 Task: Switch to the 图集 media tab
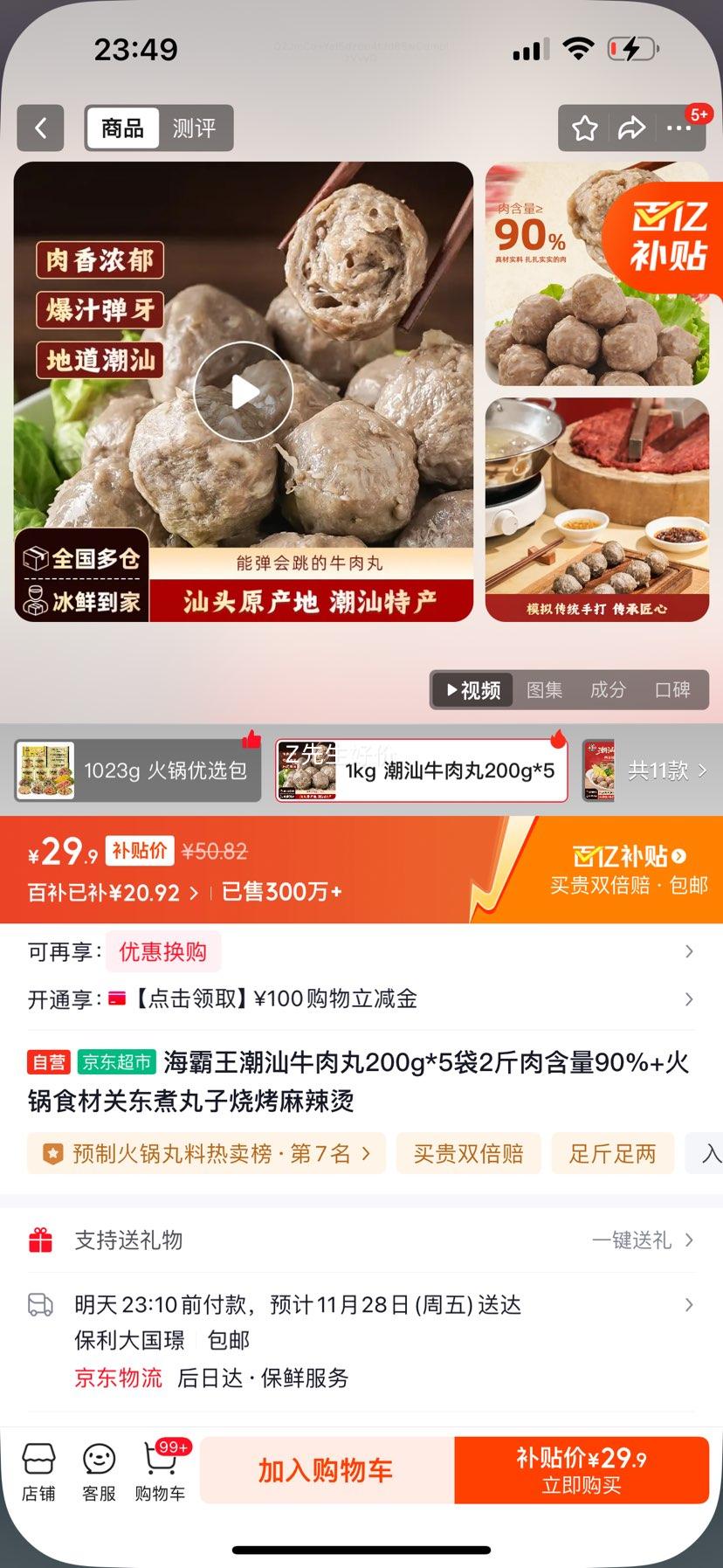click(x=544, y=689)
